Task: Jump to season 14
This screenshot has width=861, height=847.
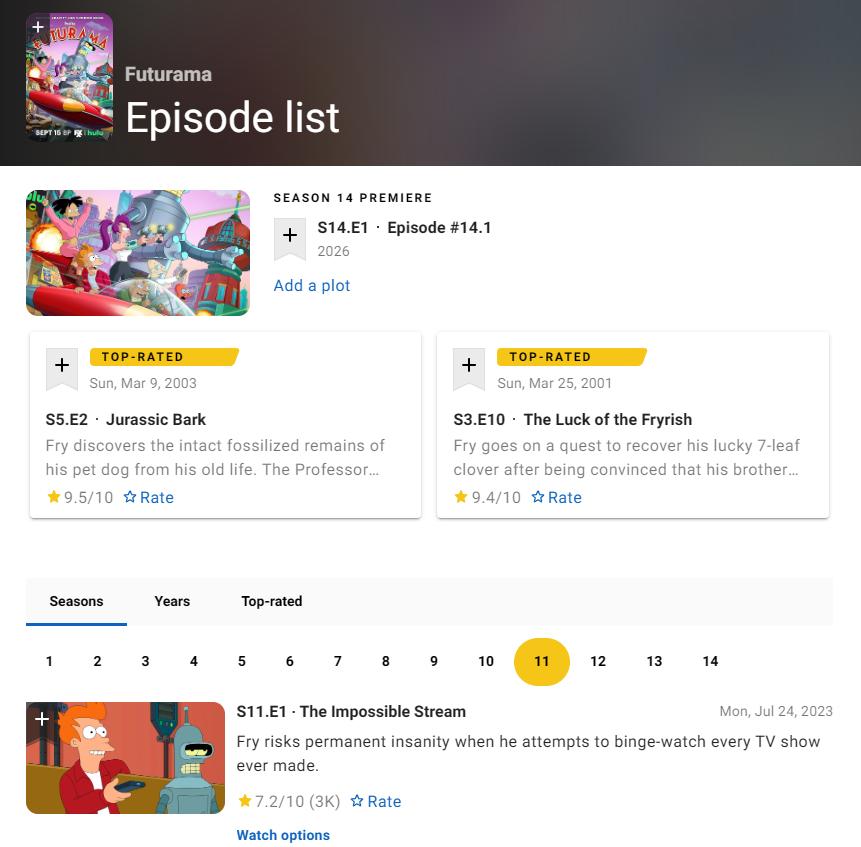Action: (x=710, y=661)
